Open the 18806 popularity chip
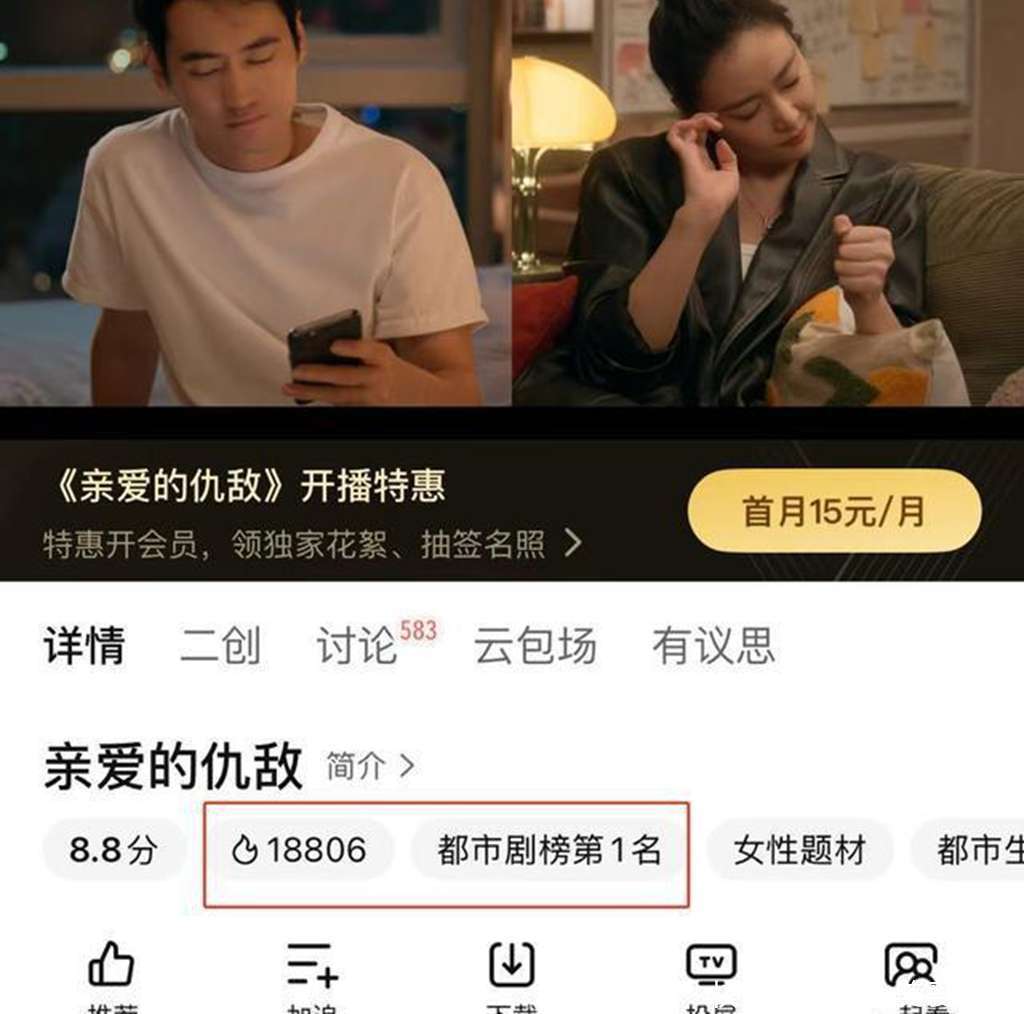 (300, 851)
